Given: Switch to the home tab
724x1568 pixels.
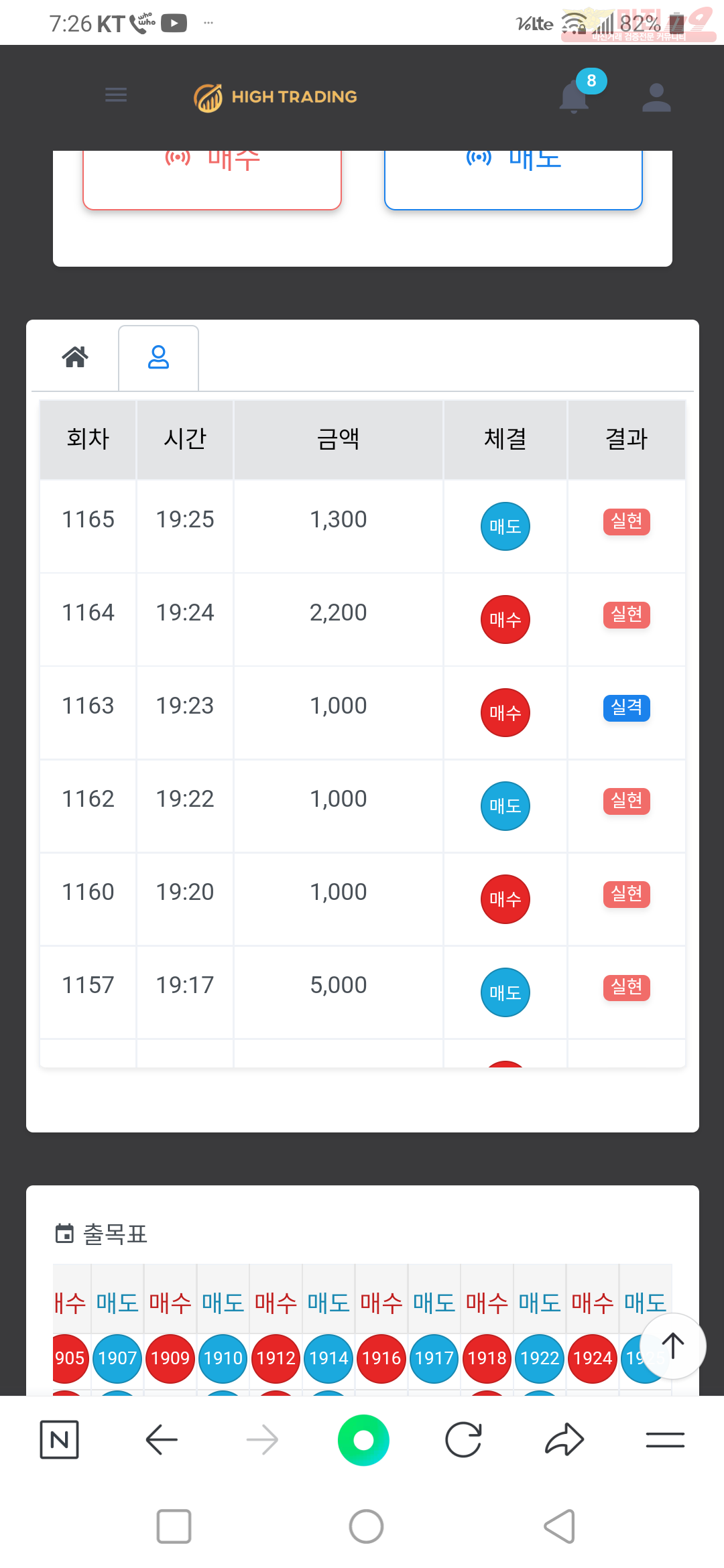Looking at the screenshot, I should 75,356.
